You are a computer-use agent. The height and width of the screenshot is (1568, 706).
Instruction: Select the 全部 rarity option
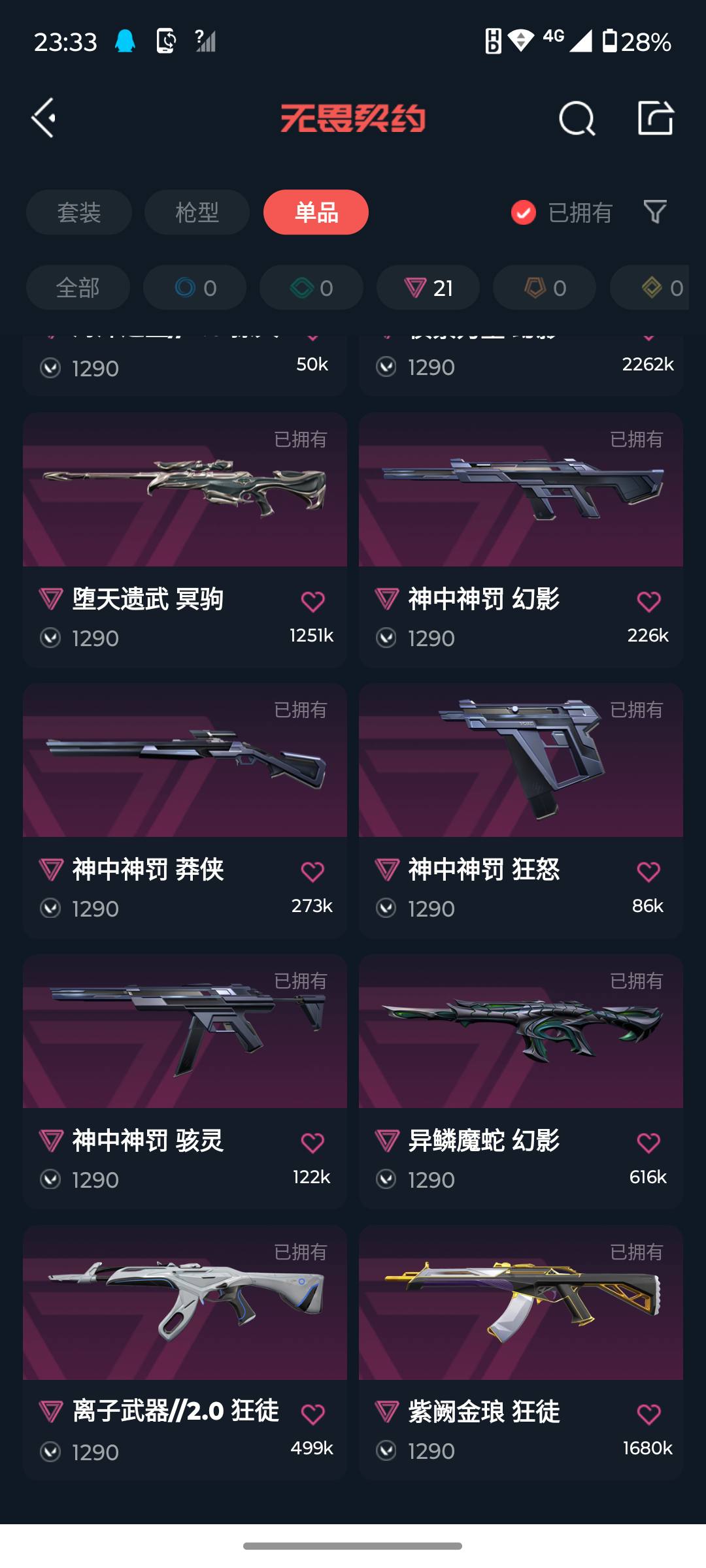coord(78,287)
